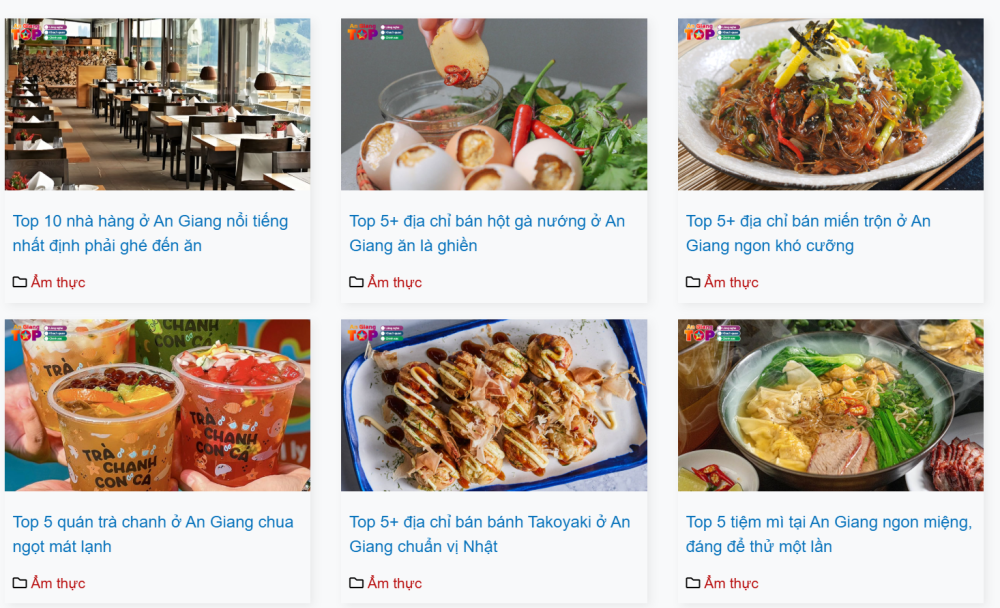
Task: Open 'Top 5+ địa chỉ bán bánh Takoyaki' link
Action: point(489,534)
